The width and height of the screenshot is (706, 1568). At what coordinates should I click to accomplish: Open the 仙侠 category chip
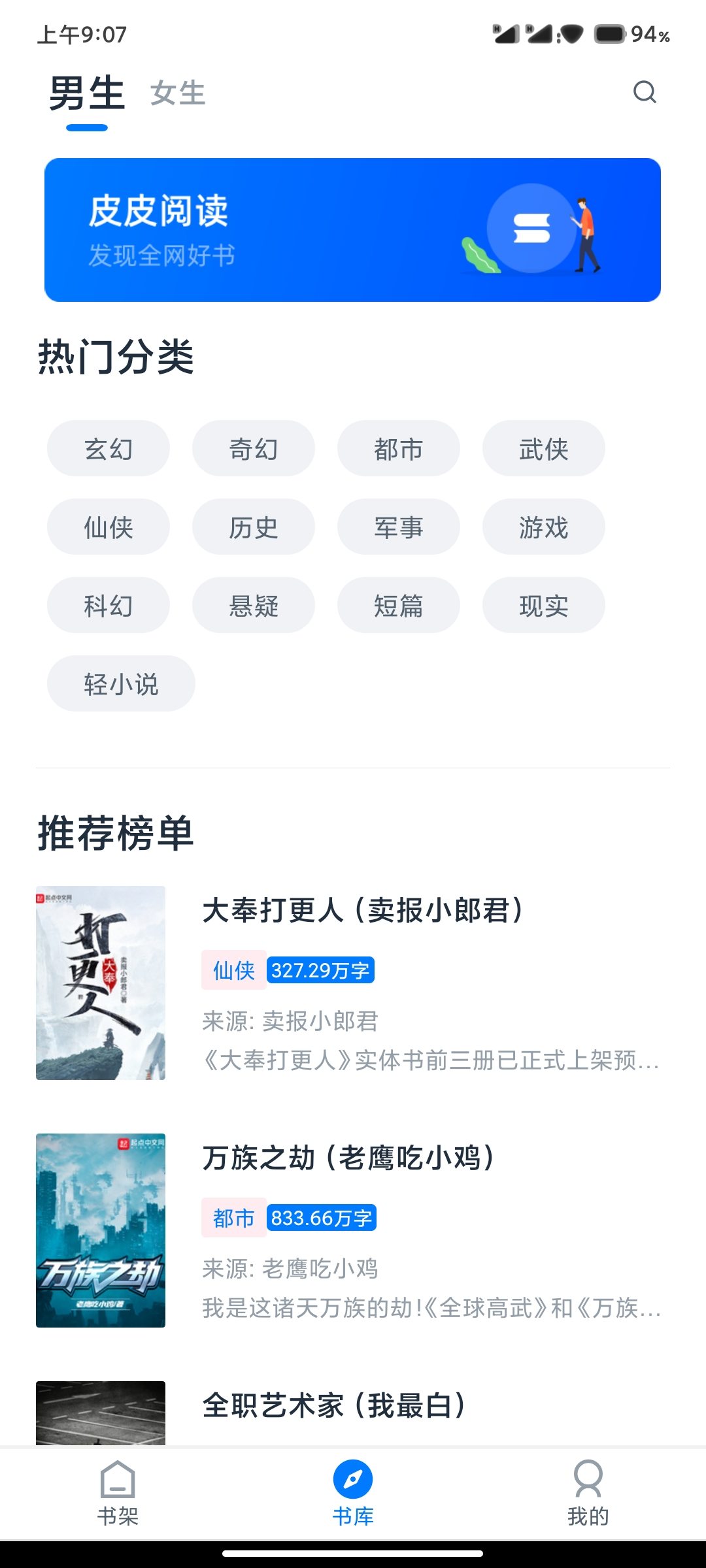coord(109,527)
